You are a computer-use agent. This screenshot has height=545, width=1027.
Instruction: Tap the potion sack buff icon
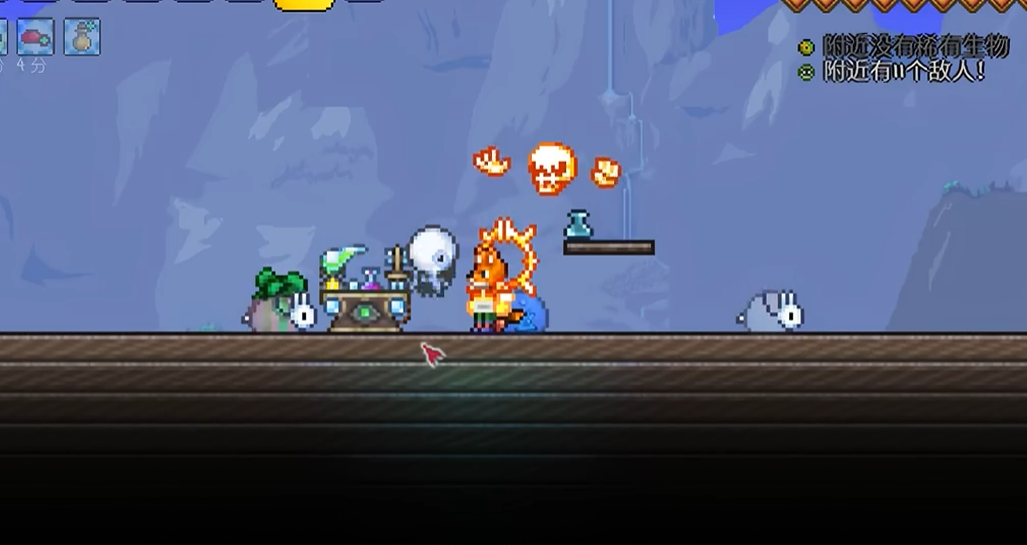(82, 37)
